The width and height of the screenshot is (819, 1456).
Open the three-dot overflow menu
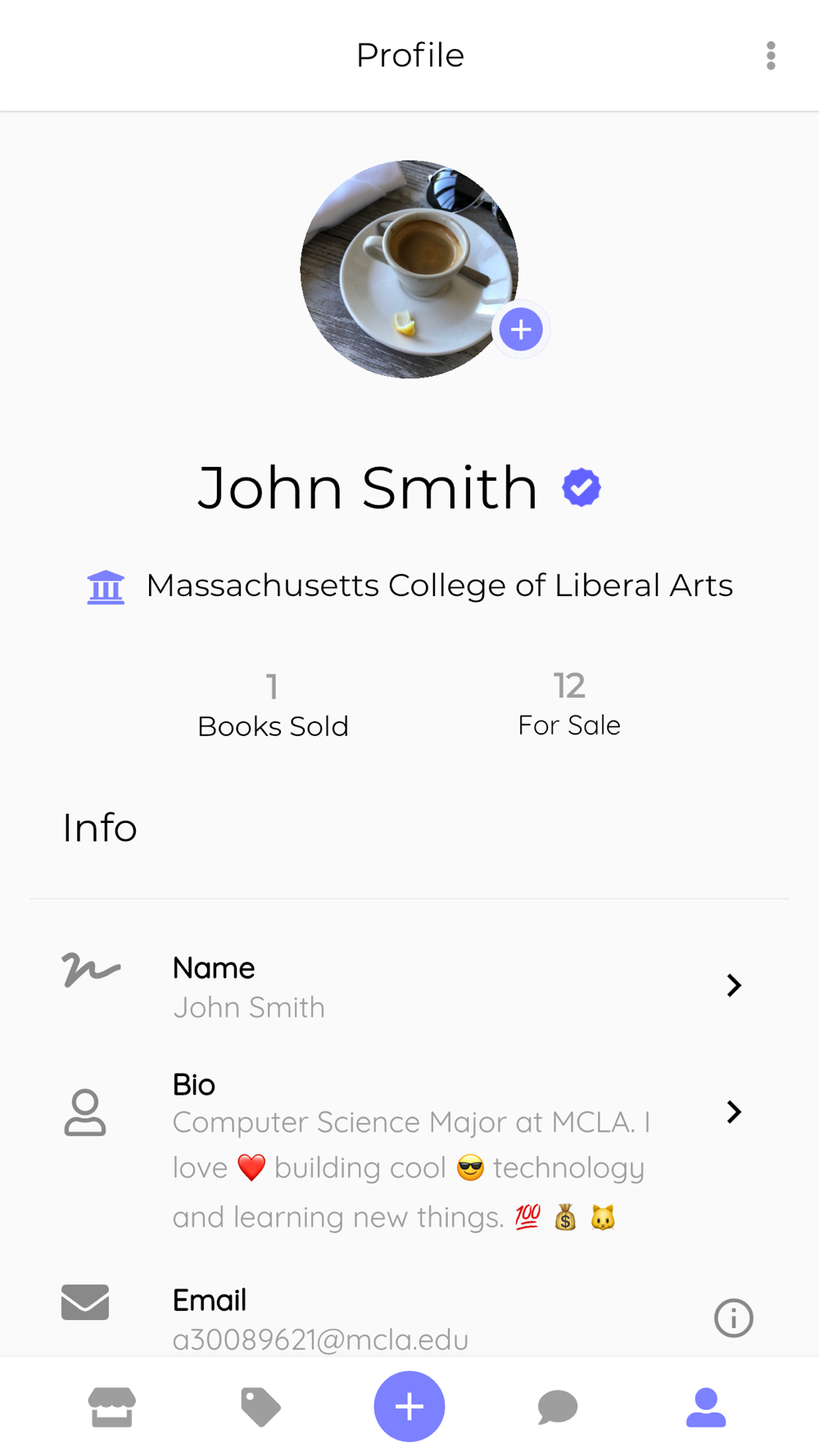(771, 56)
